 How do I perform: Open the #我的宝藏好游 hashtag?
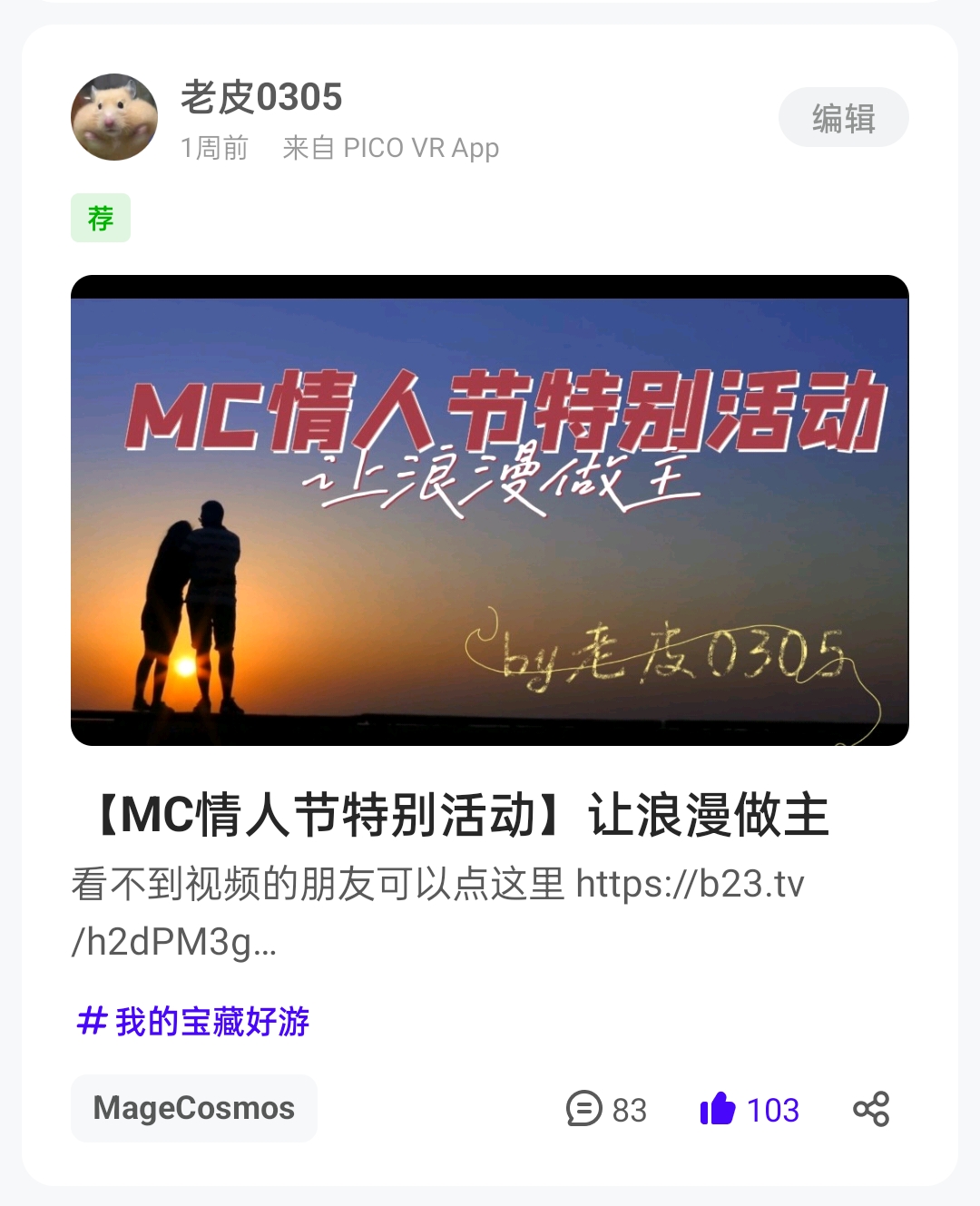click(x=194, y=1022)
